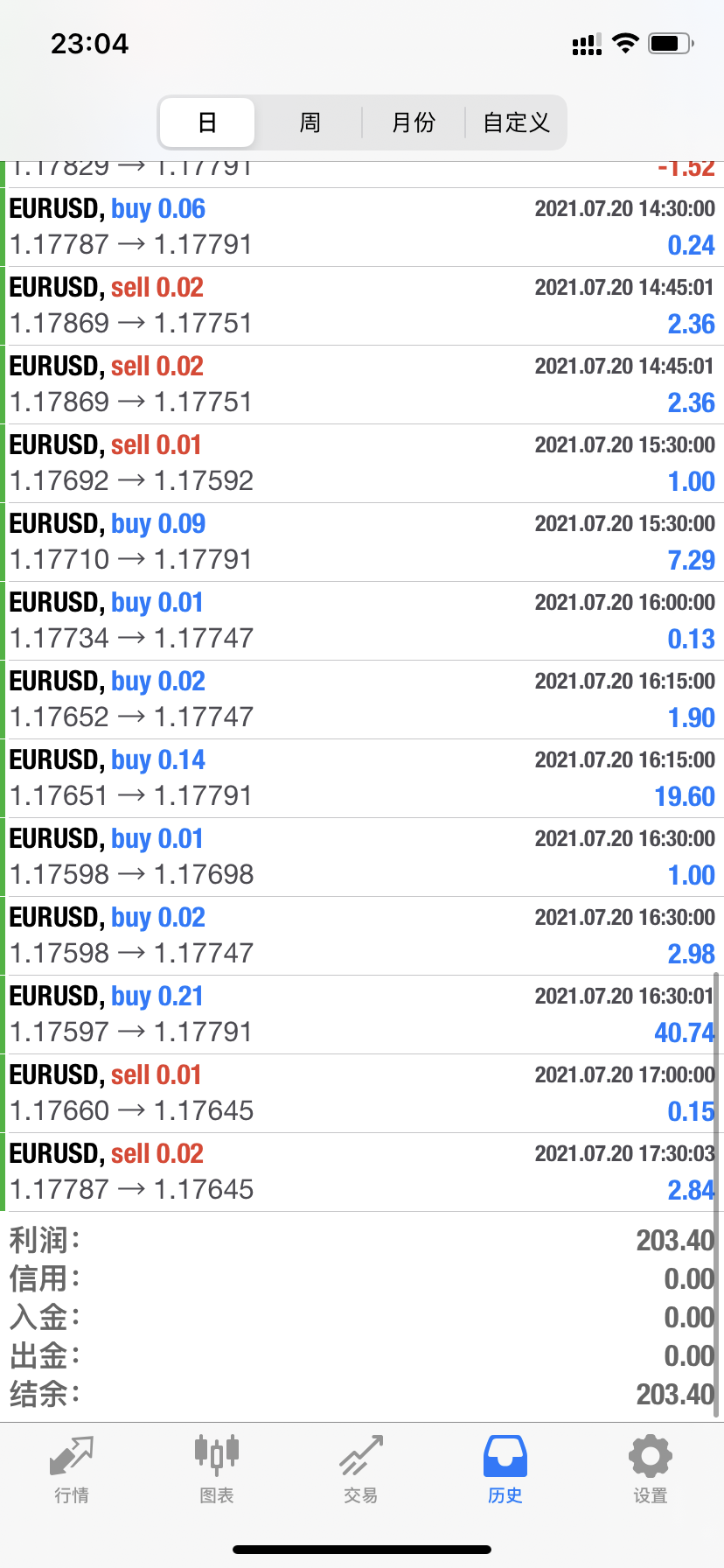
Task: Open the 交易 trade tab
Action: (361, 1470)
